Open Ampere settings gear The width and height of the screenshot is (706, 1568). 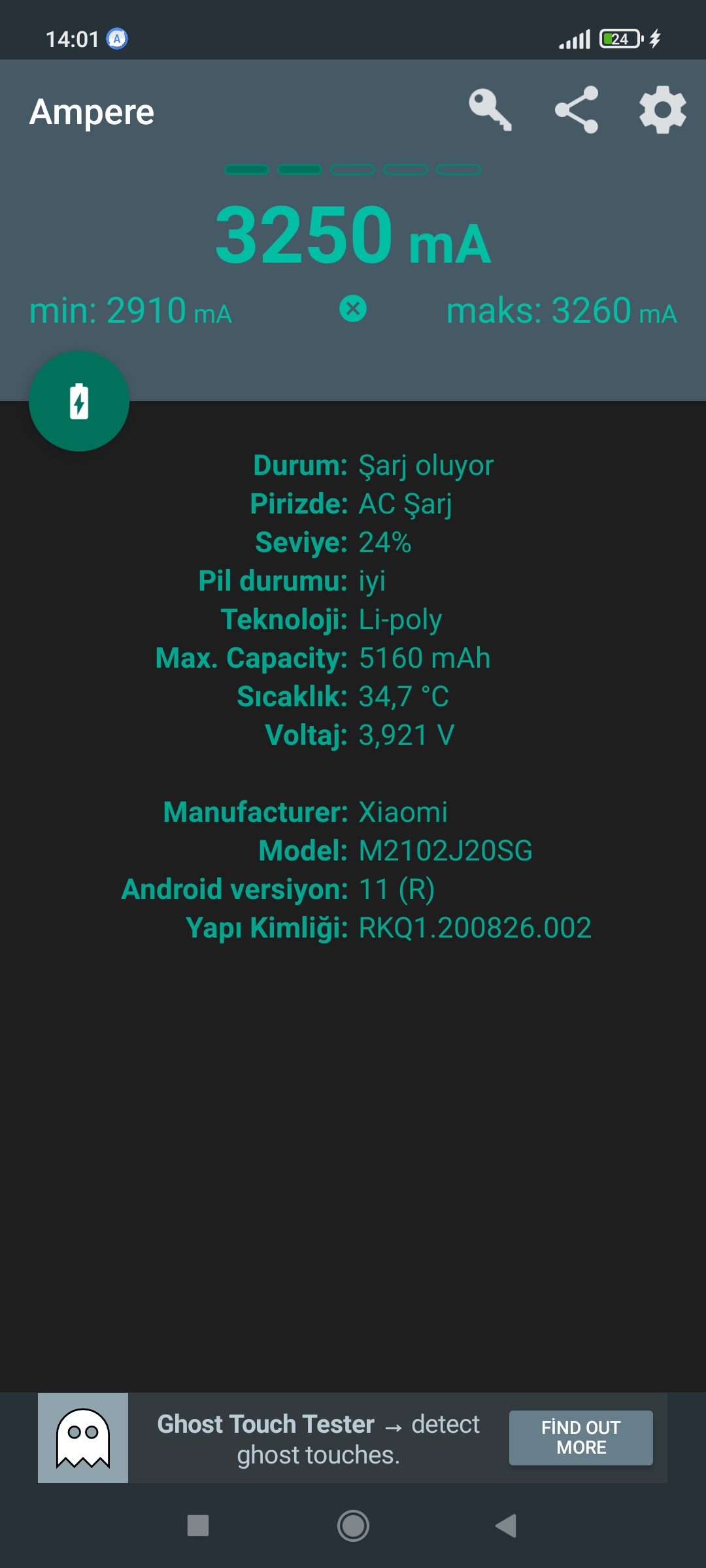662,110
